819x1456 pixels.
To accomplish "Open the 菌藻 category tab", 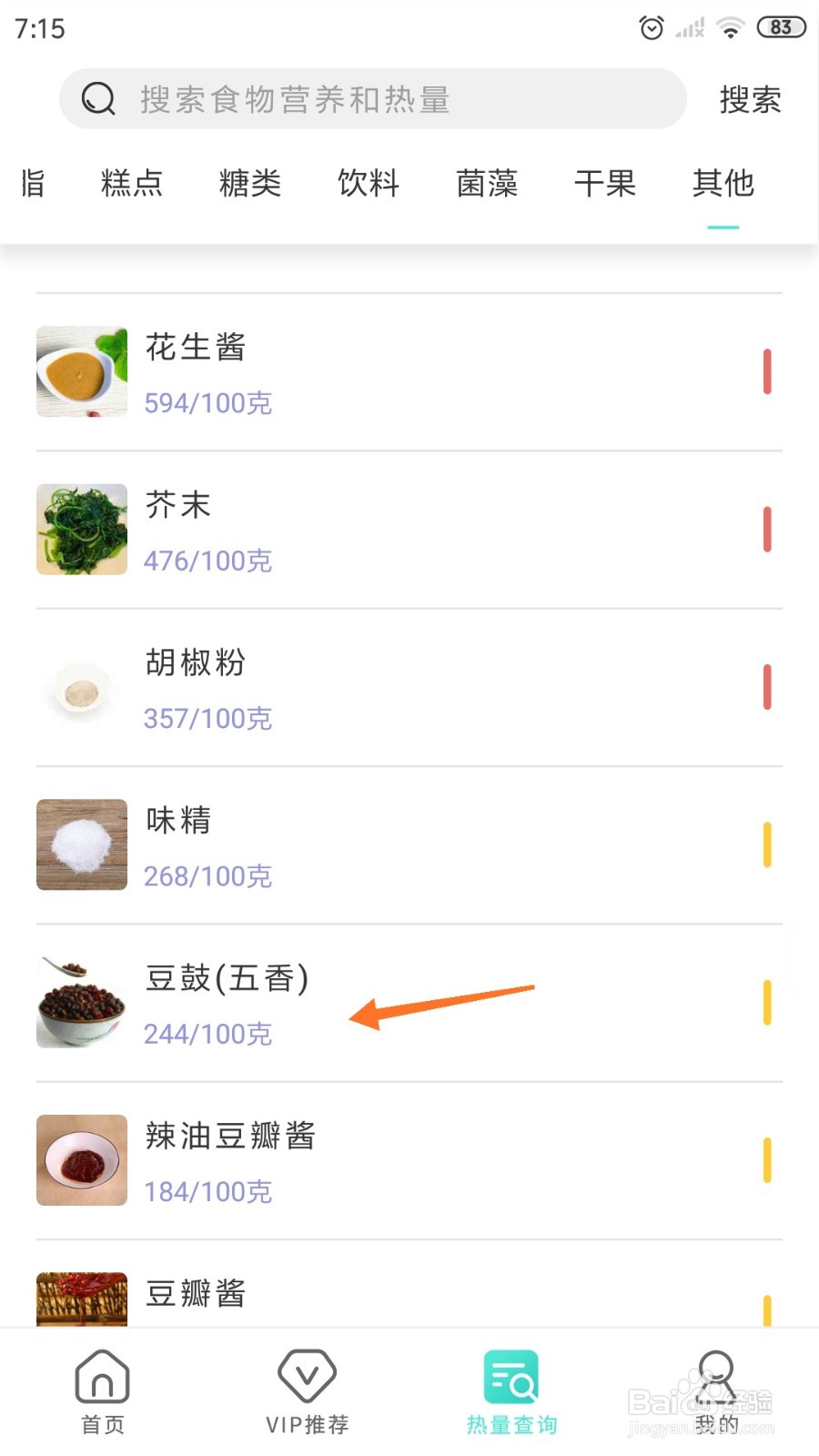I will pos(487,184).
